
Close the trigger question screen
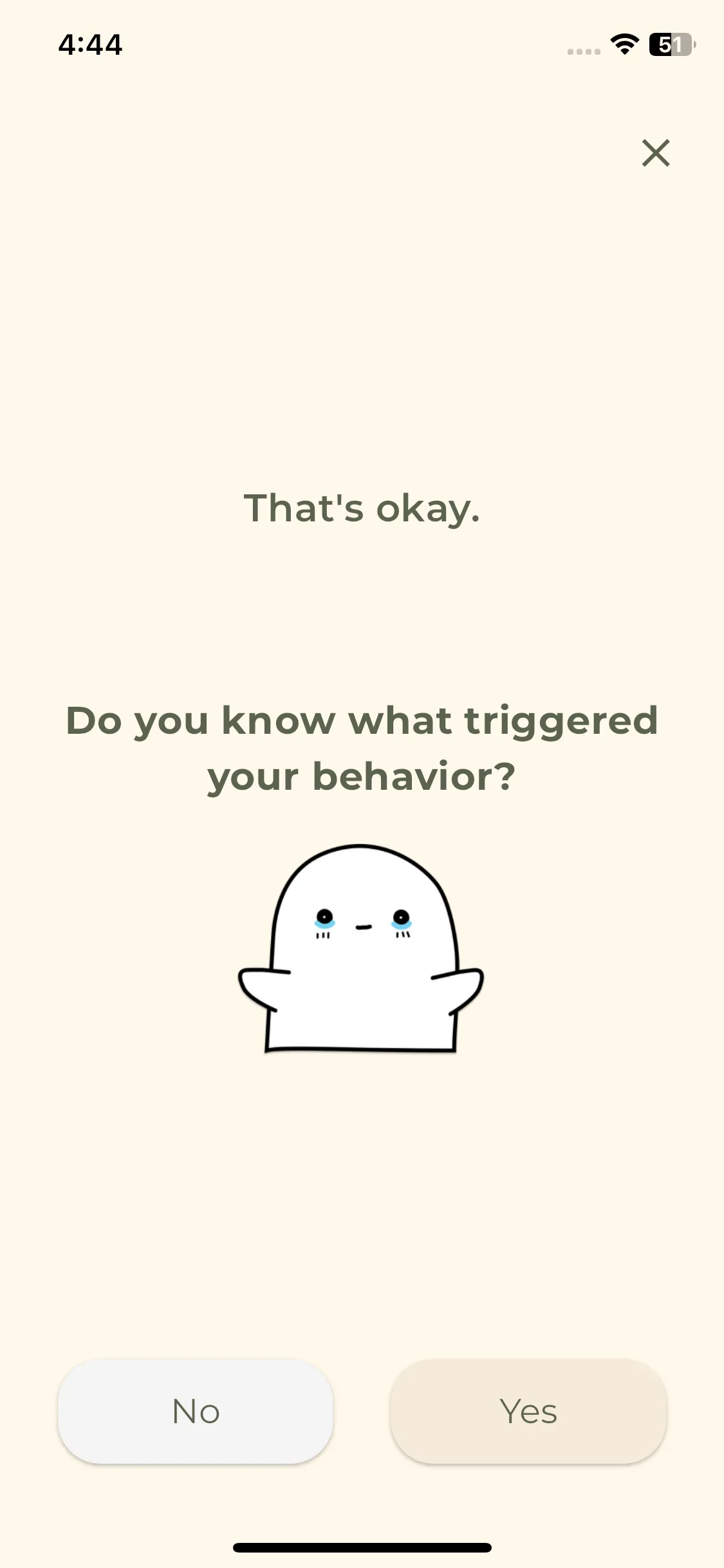click(656, 153)
